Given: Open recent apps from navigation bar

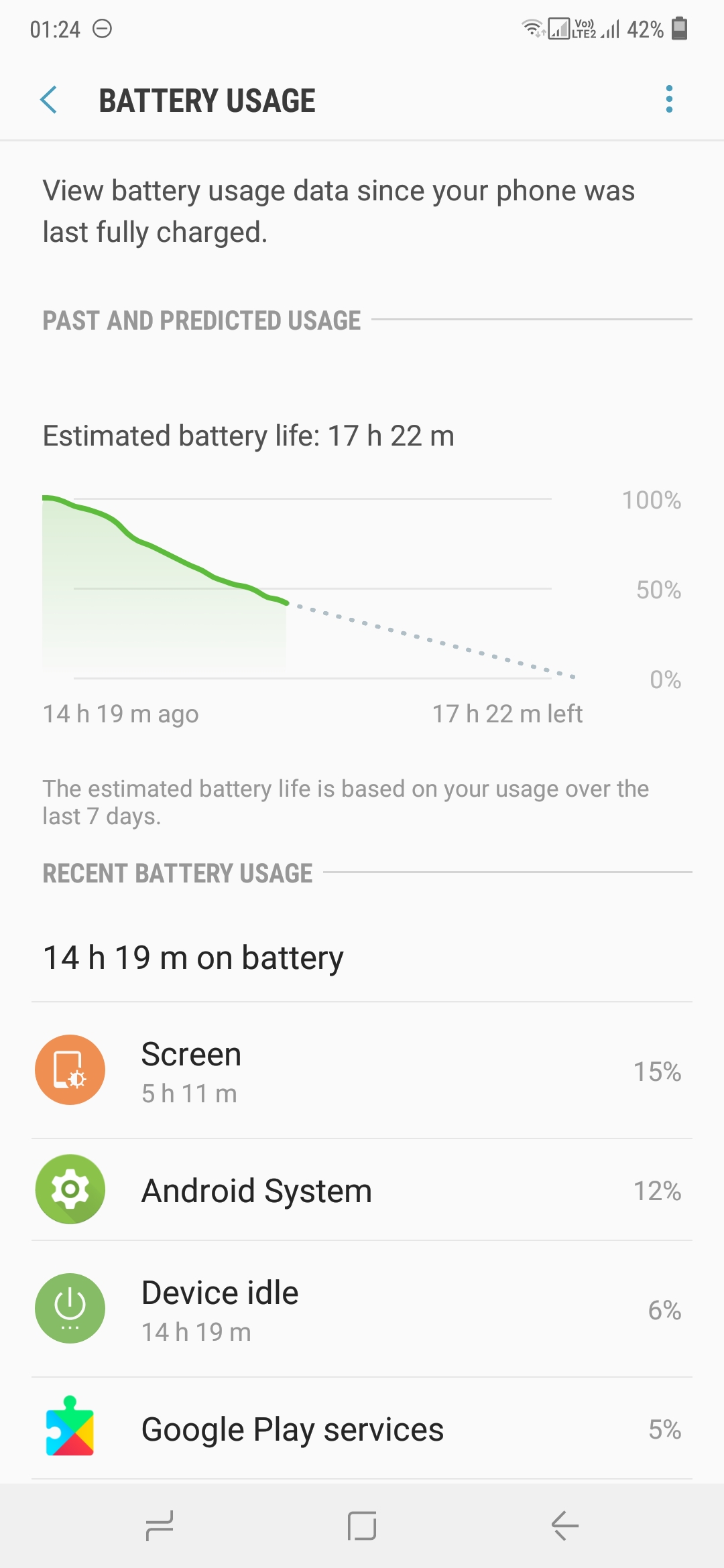Looking at the screenshot, I should click(160, 1526).
